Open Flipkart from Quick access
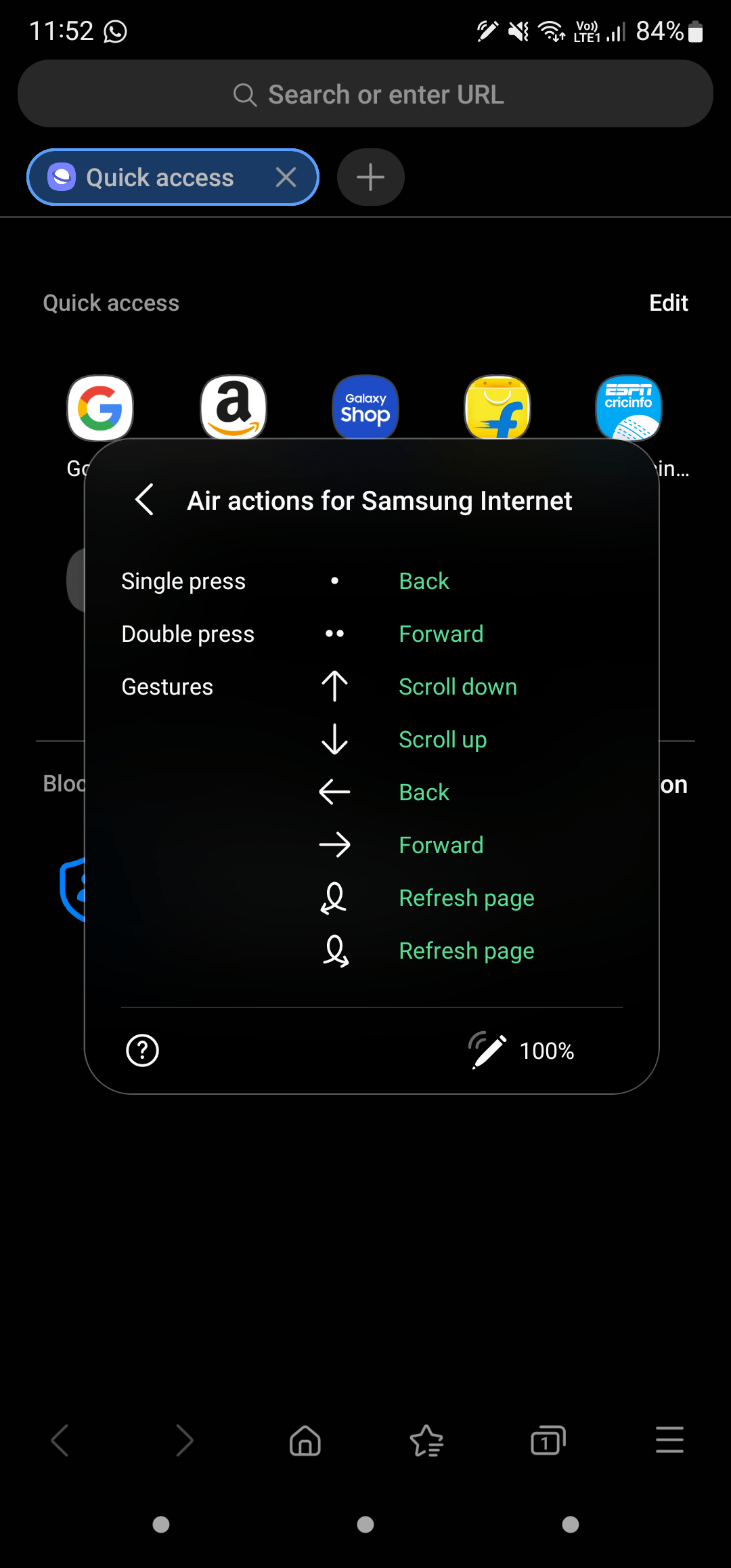This screenshot has width=731, height=1568. [x=497, y=407]
